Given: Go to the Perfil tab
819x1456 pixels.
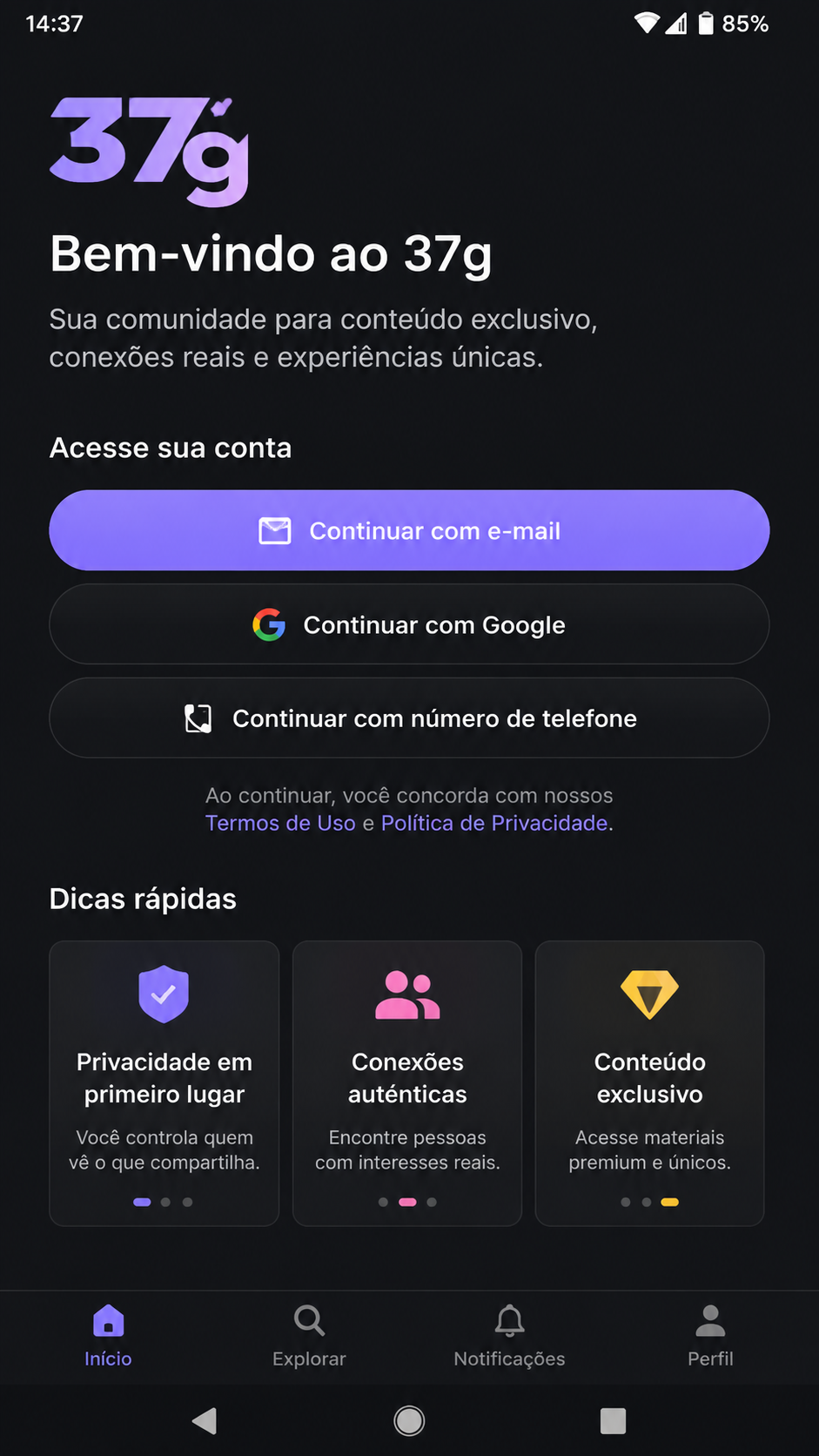Looking at the screenshot, I should coord(710,1337).
